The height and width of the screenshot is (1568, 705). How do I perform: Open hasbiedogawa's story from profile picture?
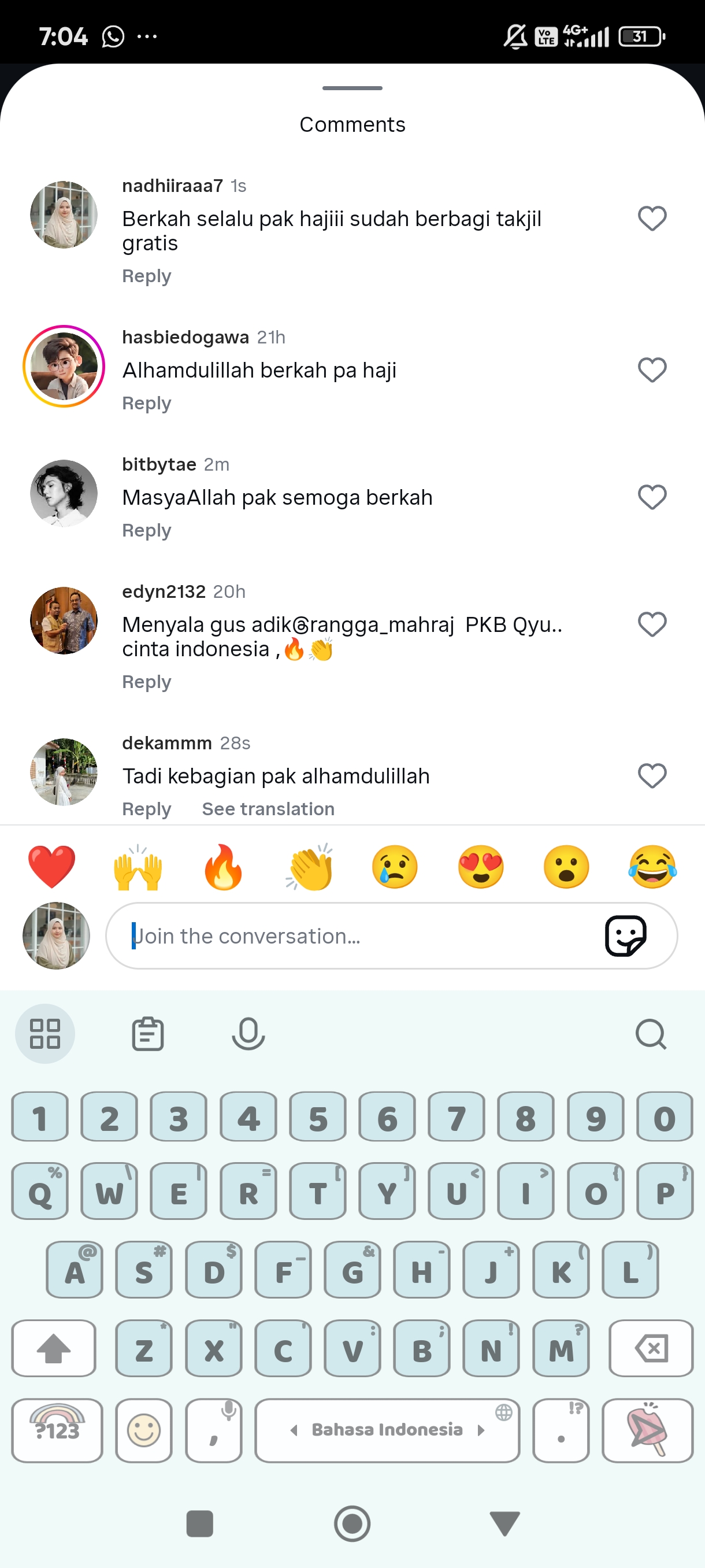point(64,367)
